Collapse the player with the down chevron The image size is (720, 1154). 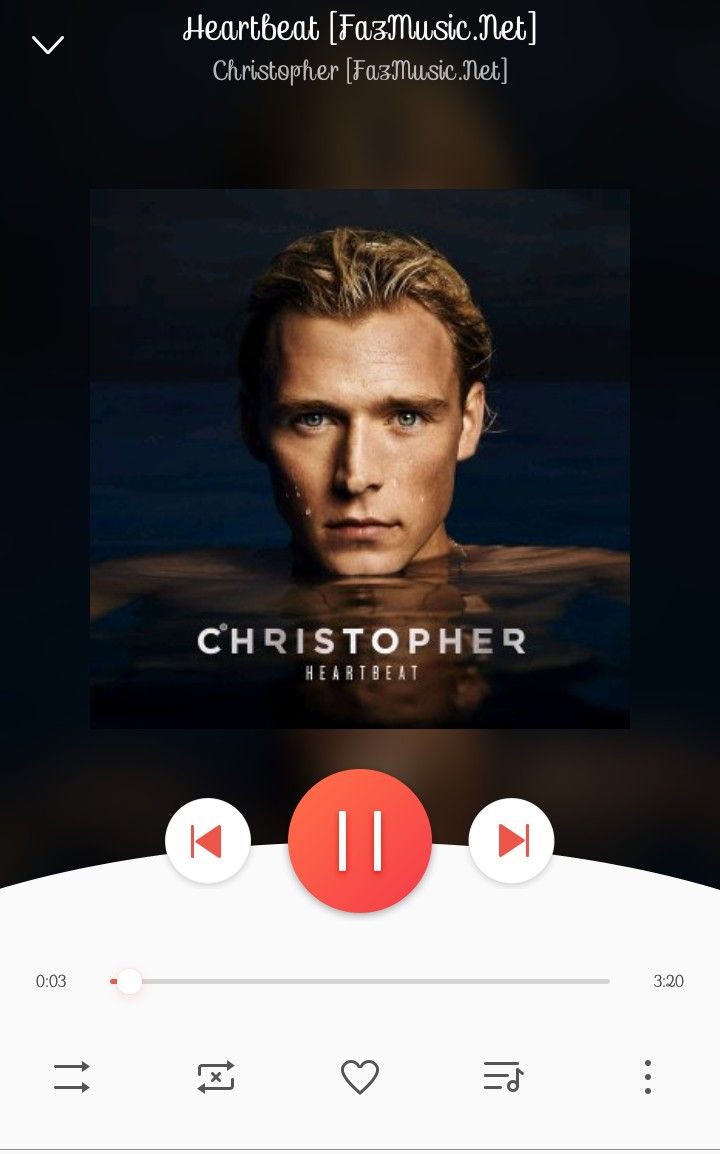click(x=48, y=44)
